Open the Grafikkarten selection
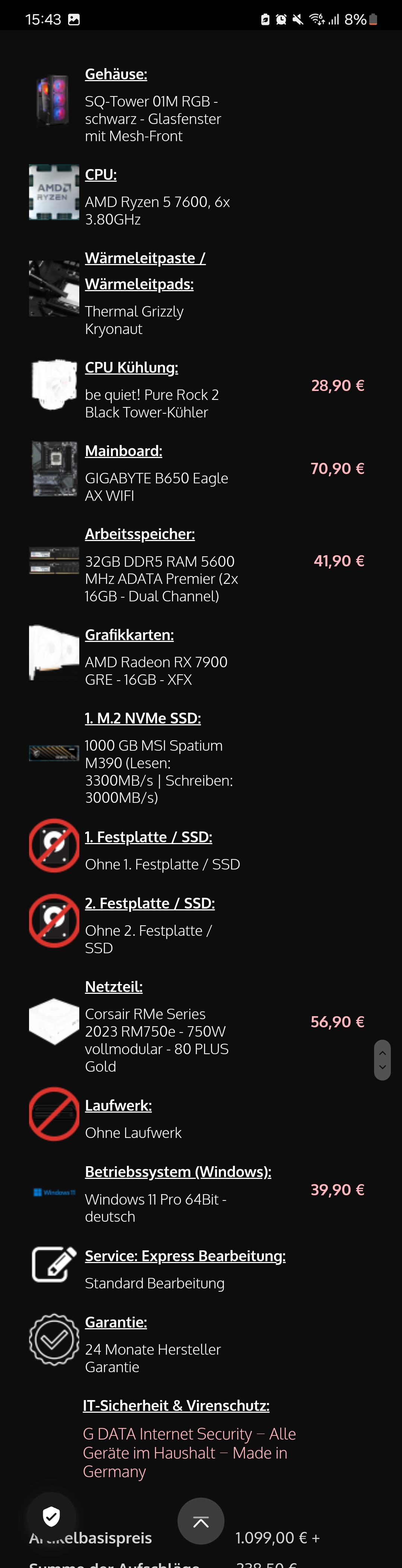Image resolution: width=402 pixels, height=1568 pixels. (129, 635)
